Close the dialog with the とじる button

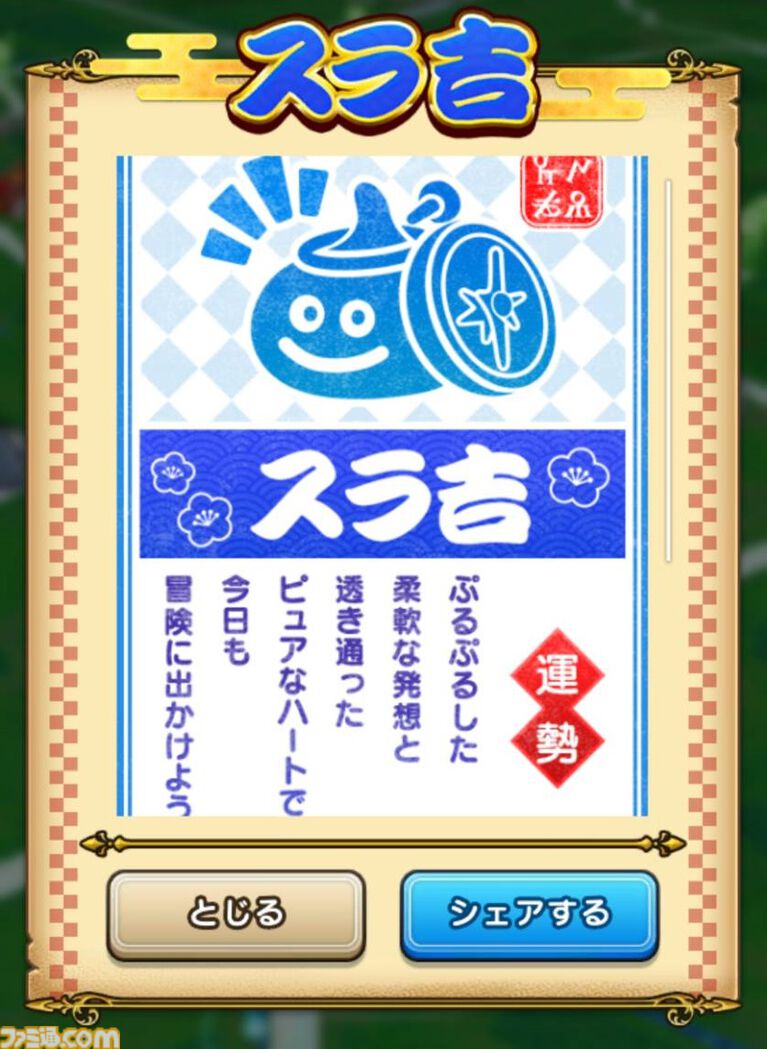[x=236, y=914]
